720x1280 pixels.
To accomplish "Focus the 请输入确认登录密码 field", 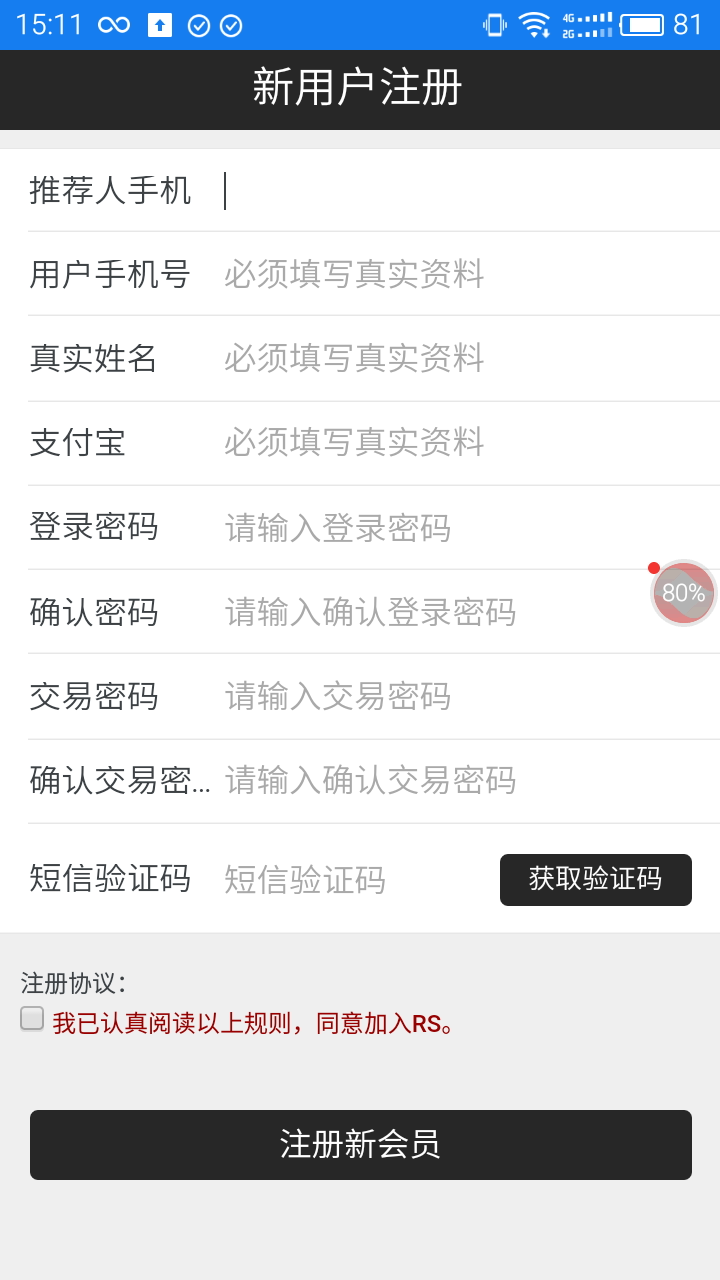I will click(x=430, y=612).
